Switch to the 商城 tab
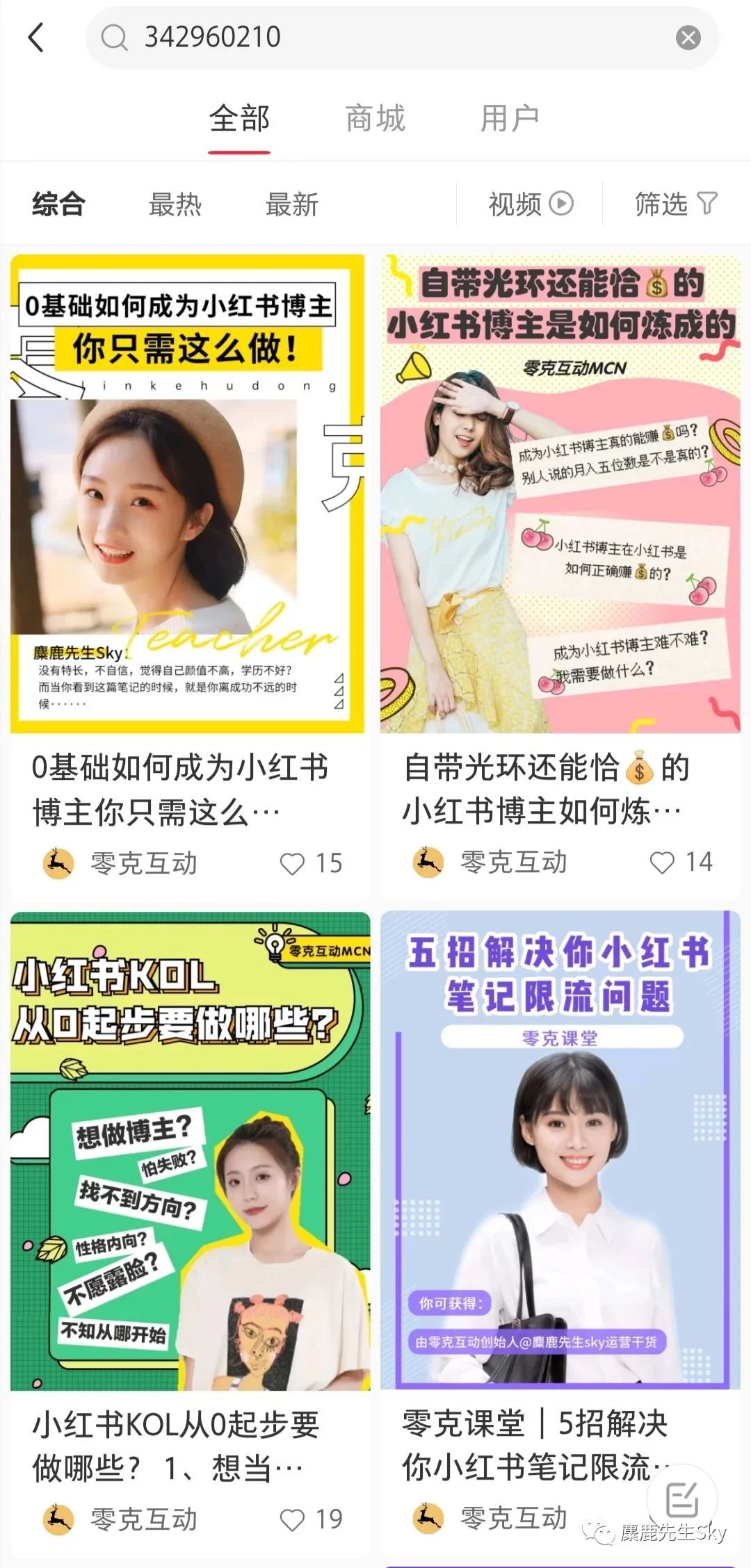This screenshot has height=1568, width=751. pyautogui.click(x=375, y=118)
